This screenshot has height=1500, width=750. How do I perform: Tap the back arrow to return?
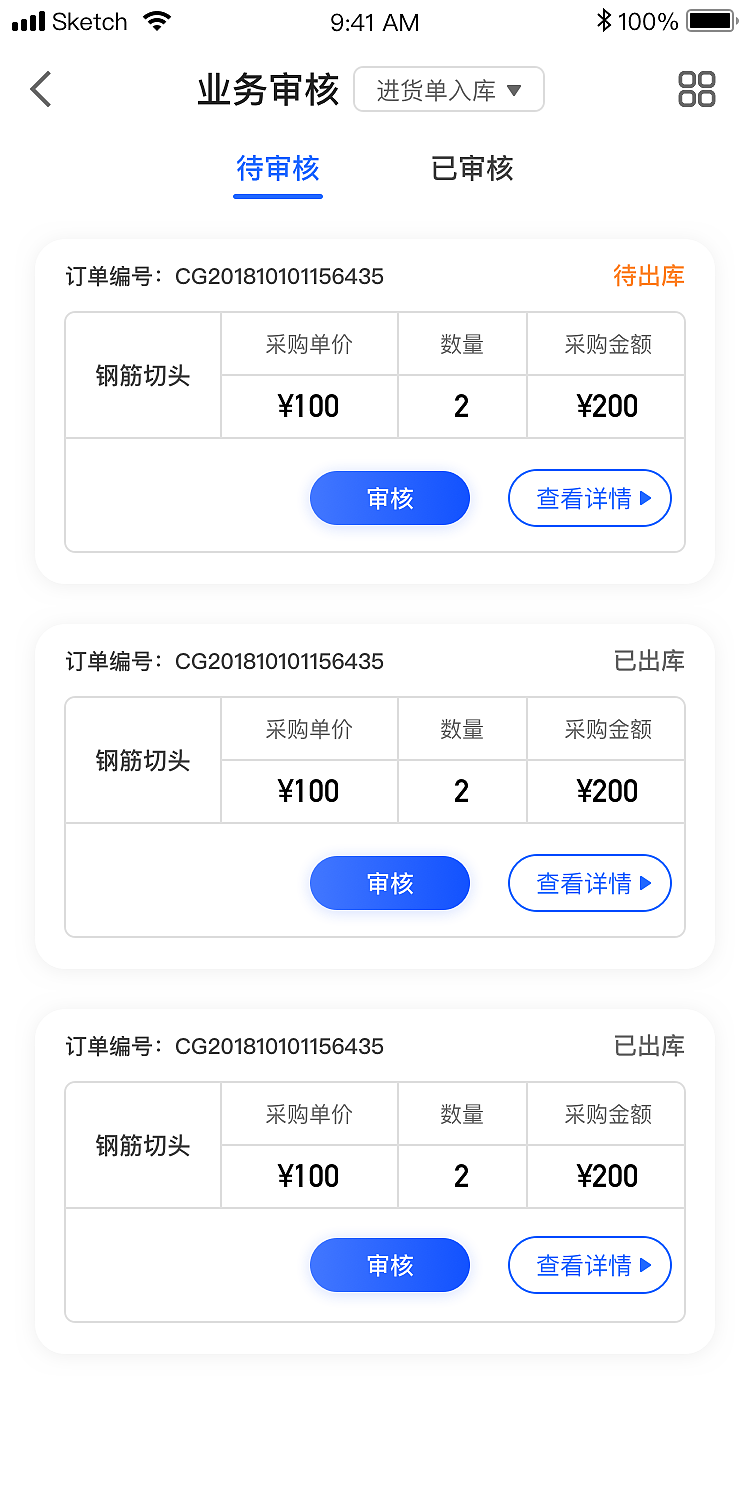tap(40, 89)
